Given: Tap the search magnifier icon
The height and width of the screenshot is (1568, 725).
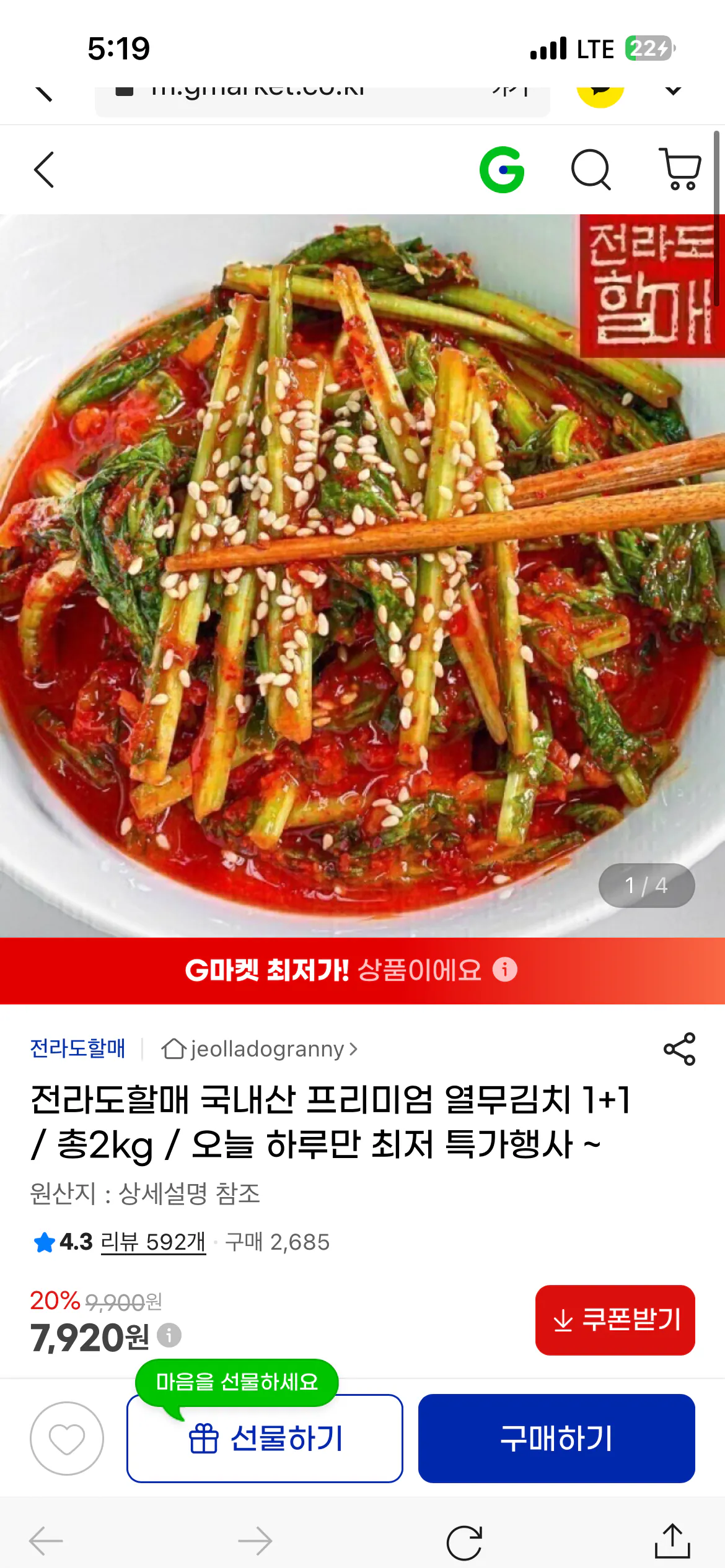Looking at the screenshot, I should point(592,170).
